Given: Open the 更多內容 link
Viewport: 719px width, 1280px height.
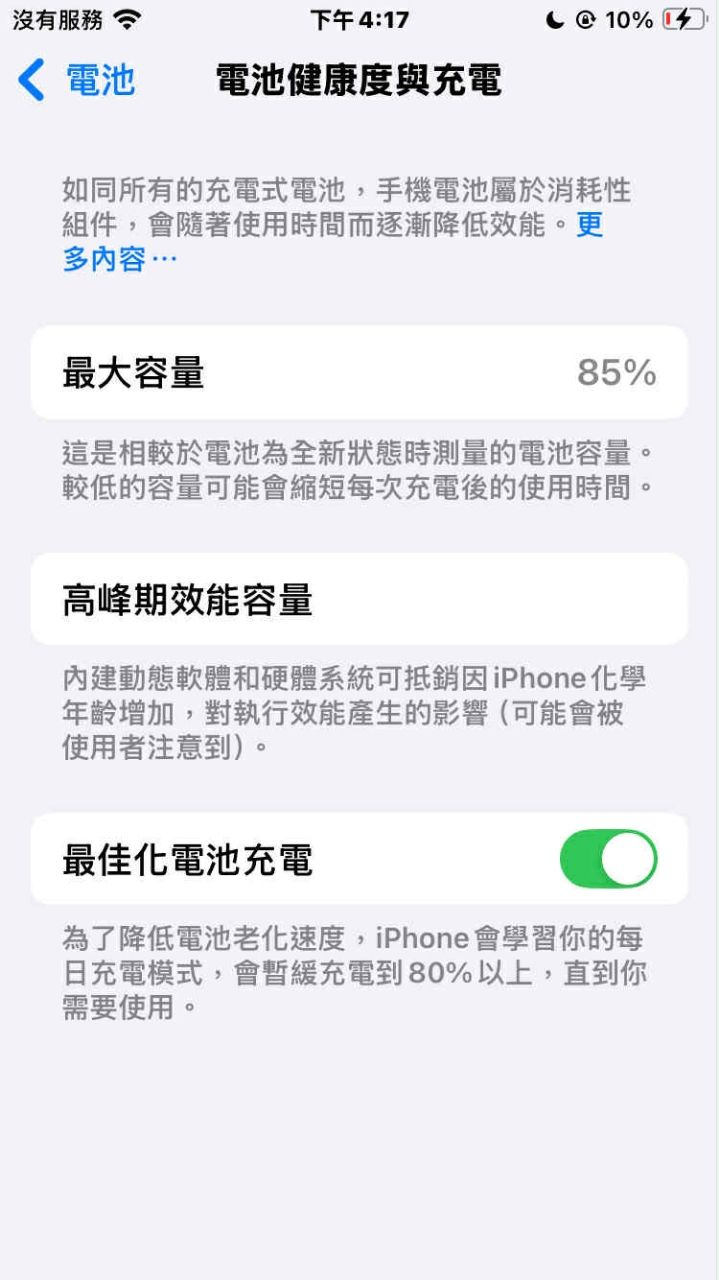Looking at the screenshot, I should [x=118, y=260].
